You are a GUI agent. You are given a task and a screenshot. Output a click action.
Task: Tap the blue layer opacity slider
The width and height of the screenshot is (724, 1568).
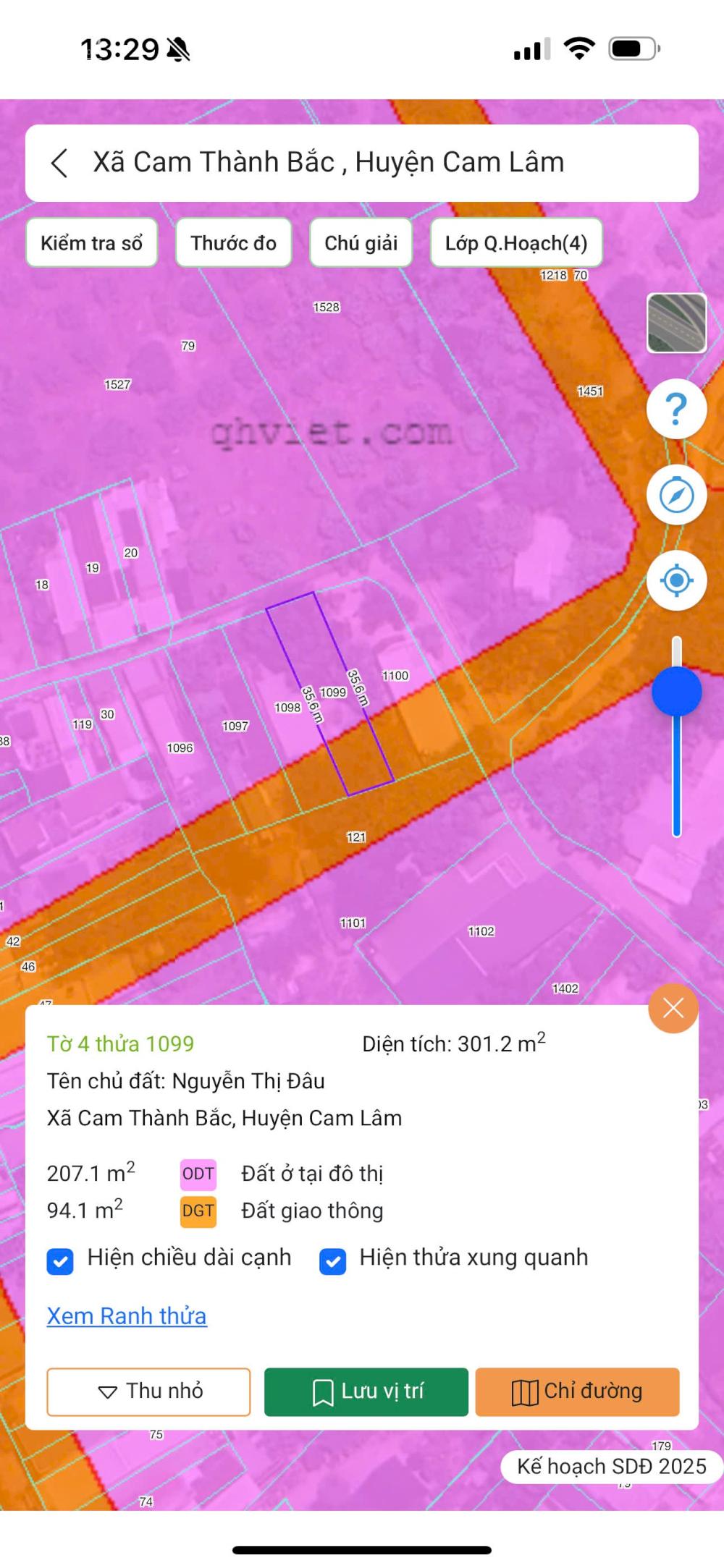(677, 692)
